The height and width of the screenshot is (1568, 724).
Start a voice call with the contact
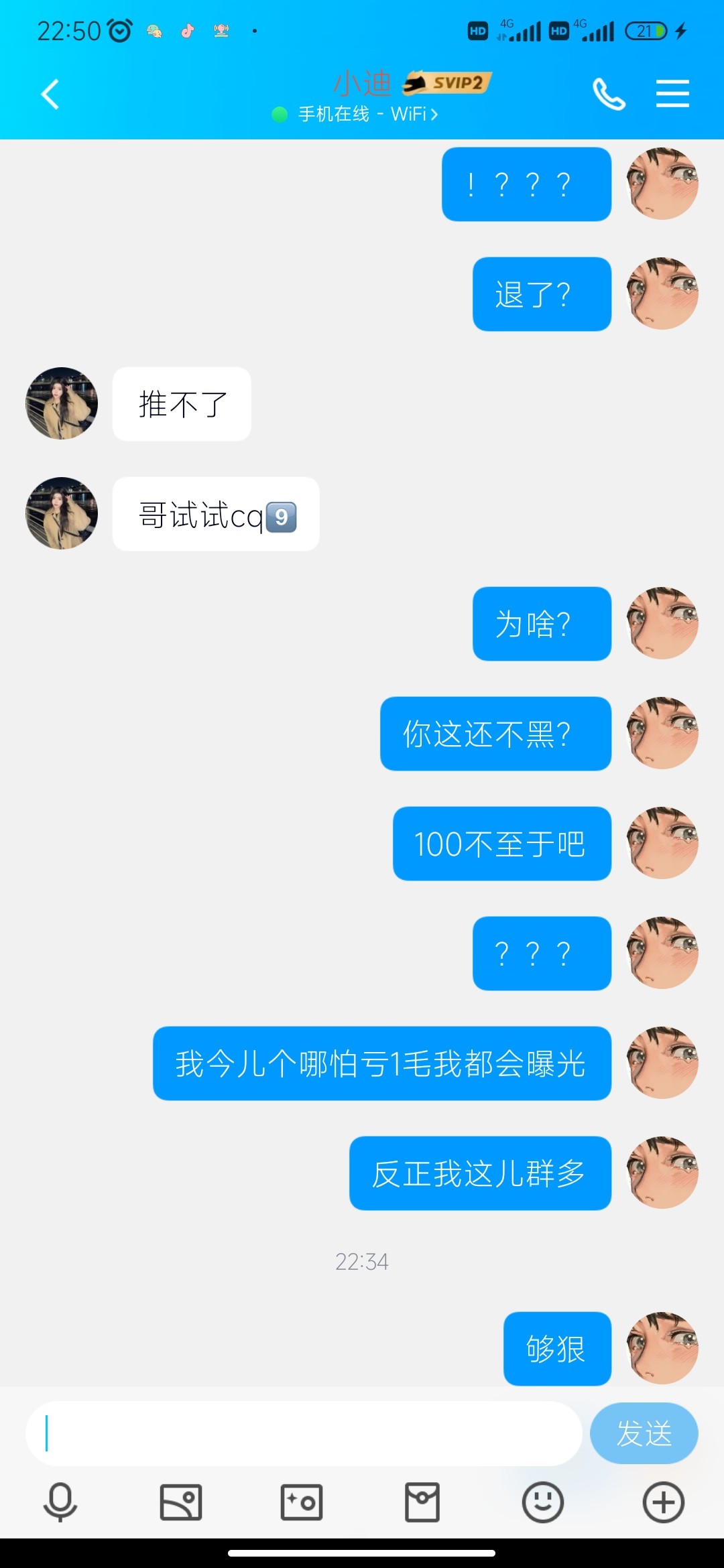pyautogui.click(x=609, y=94)
